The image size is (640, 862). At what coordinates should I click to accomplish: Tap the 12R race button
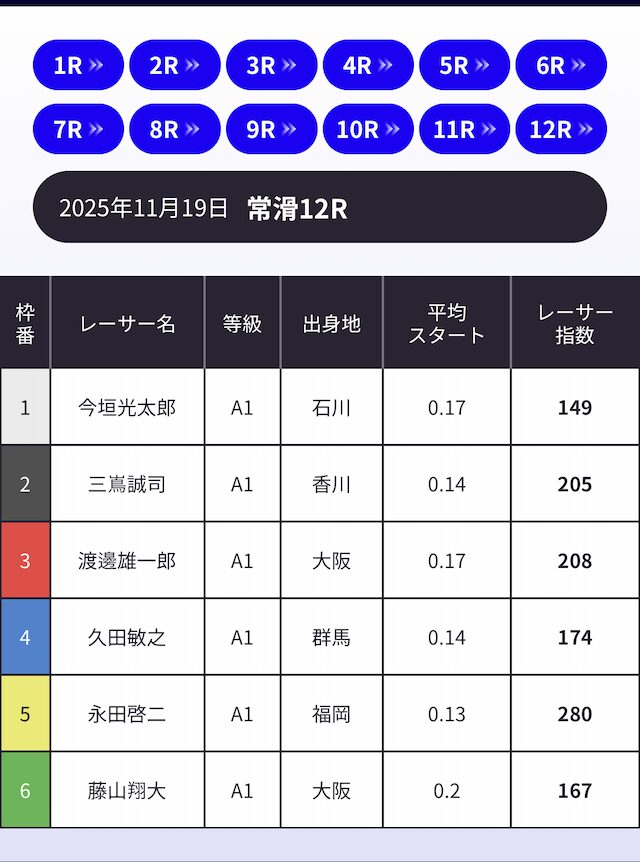pos(561,129)
